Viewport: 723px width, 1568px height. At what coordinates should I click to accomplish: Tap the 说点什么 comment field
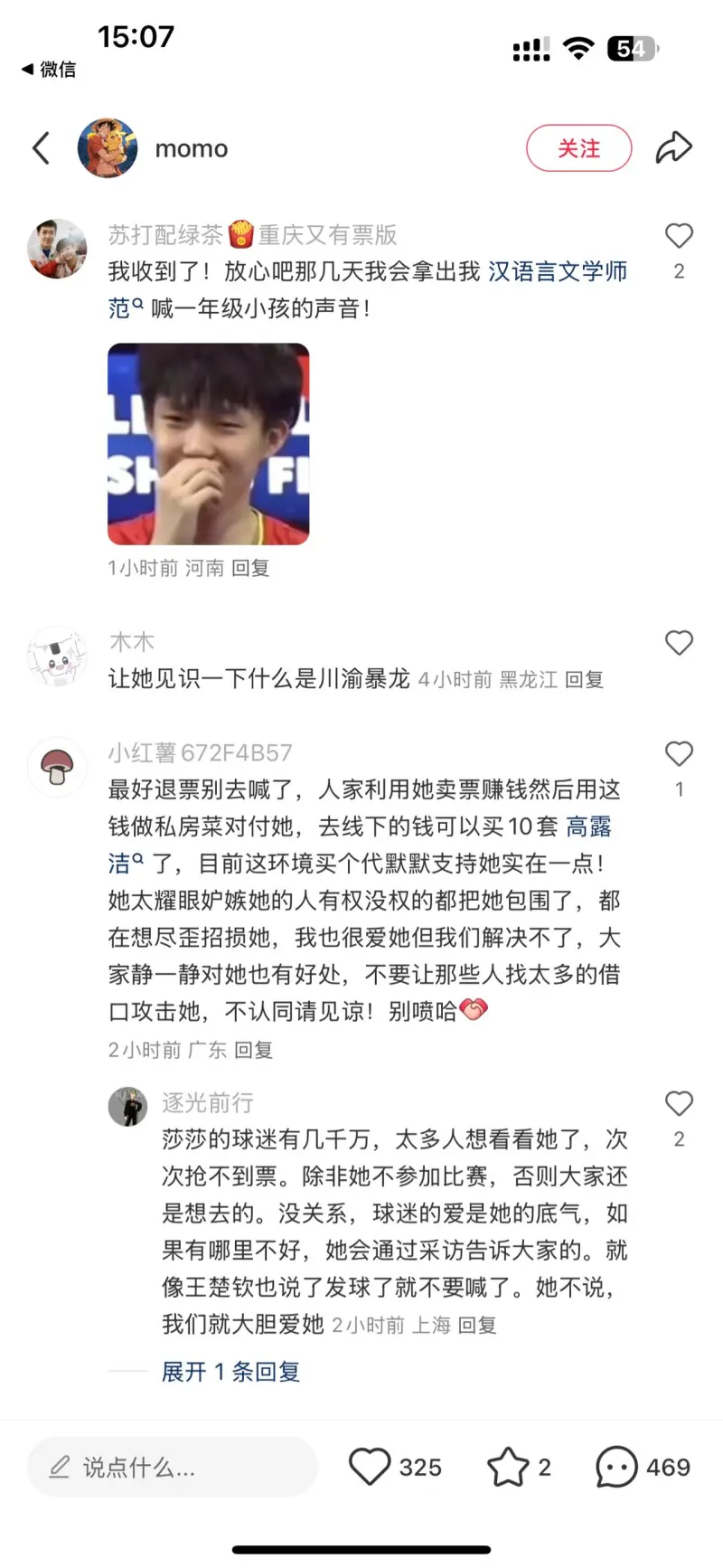(172, 1467)
